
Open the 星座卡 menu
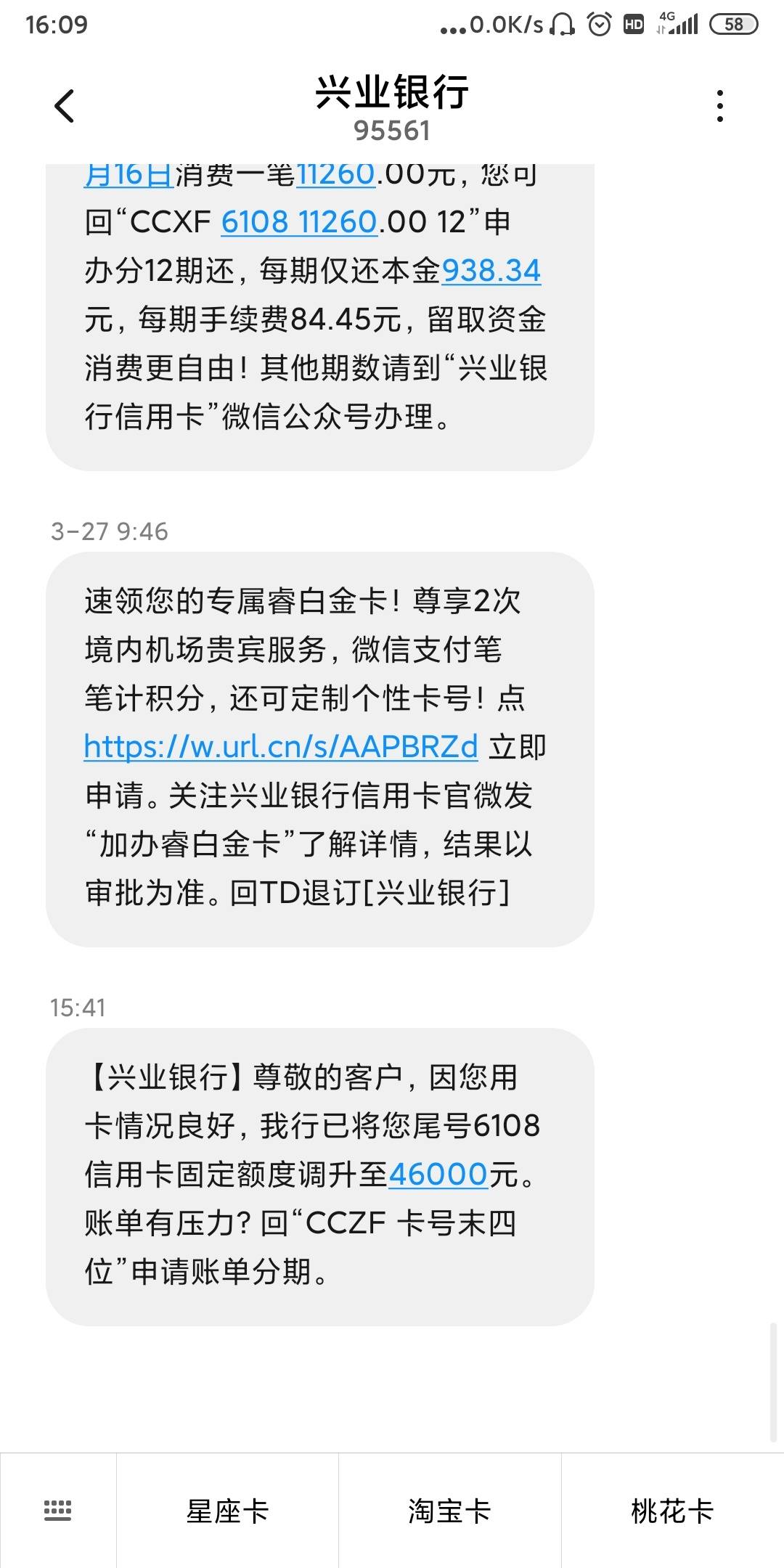(227, 1511)
